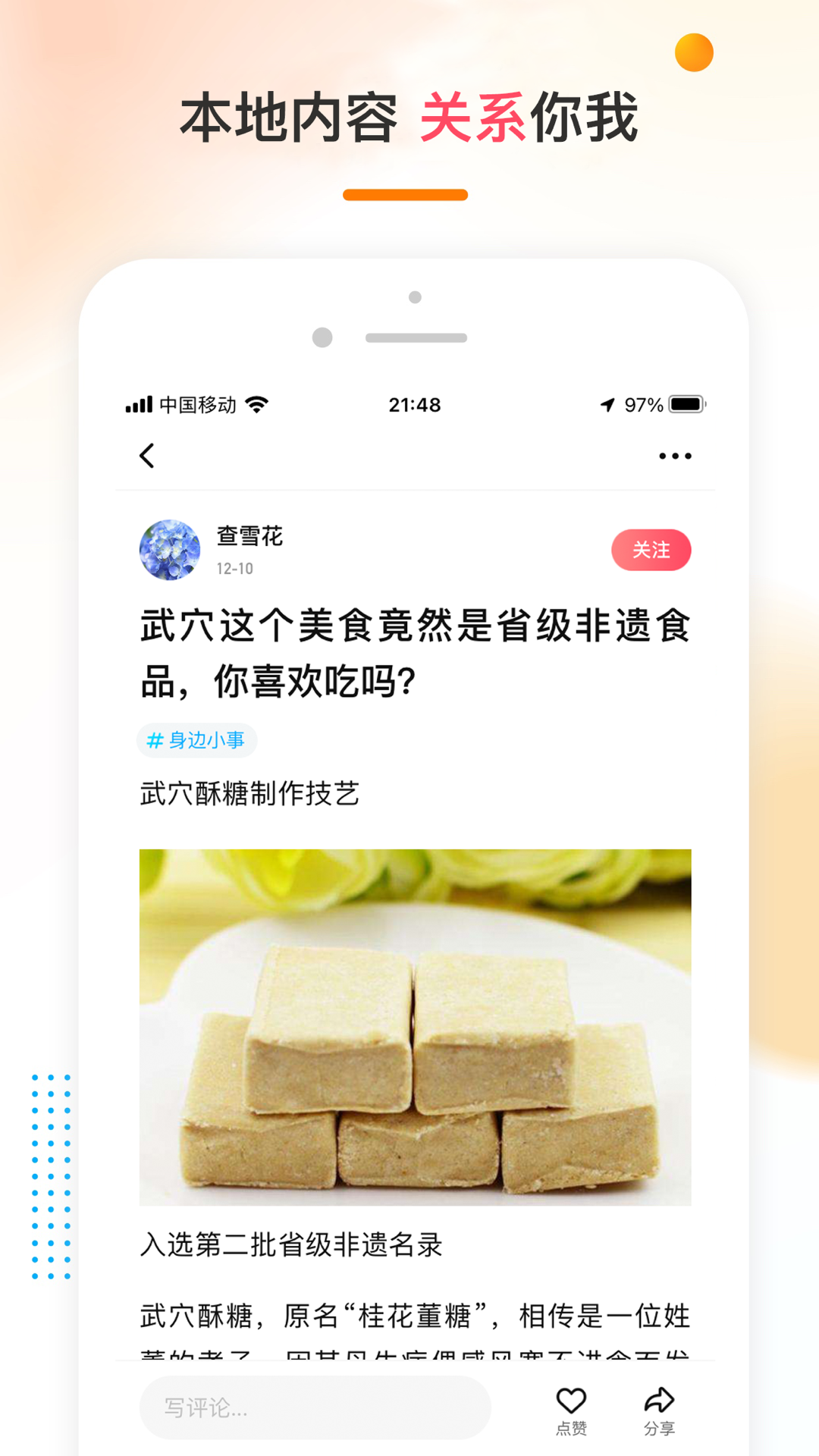Open the #身边小事 topic tag
This screenshot has height=1456, width=819.
click(196, 739)
